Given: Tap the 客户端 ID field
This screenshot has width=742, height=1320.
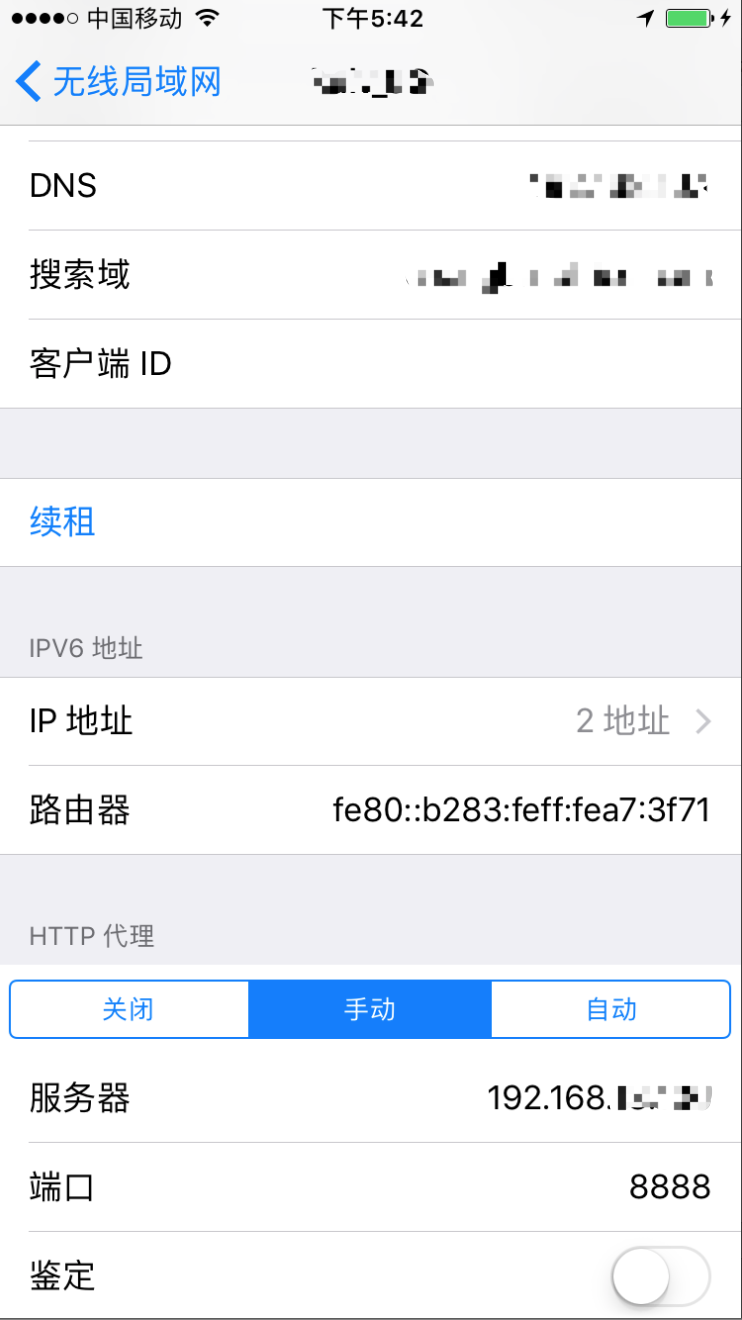Looking at the screenshot, I should coord(371,364).
